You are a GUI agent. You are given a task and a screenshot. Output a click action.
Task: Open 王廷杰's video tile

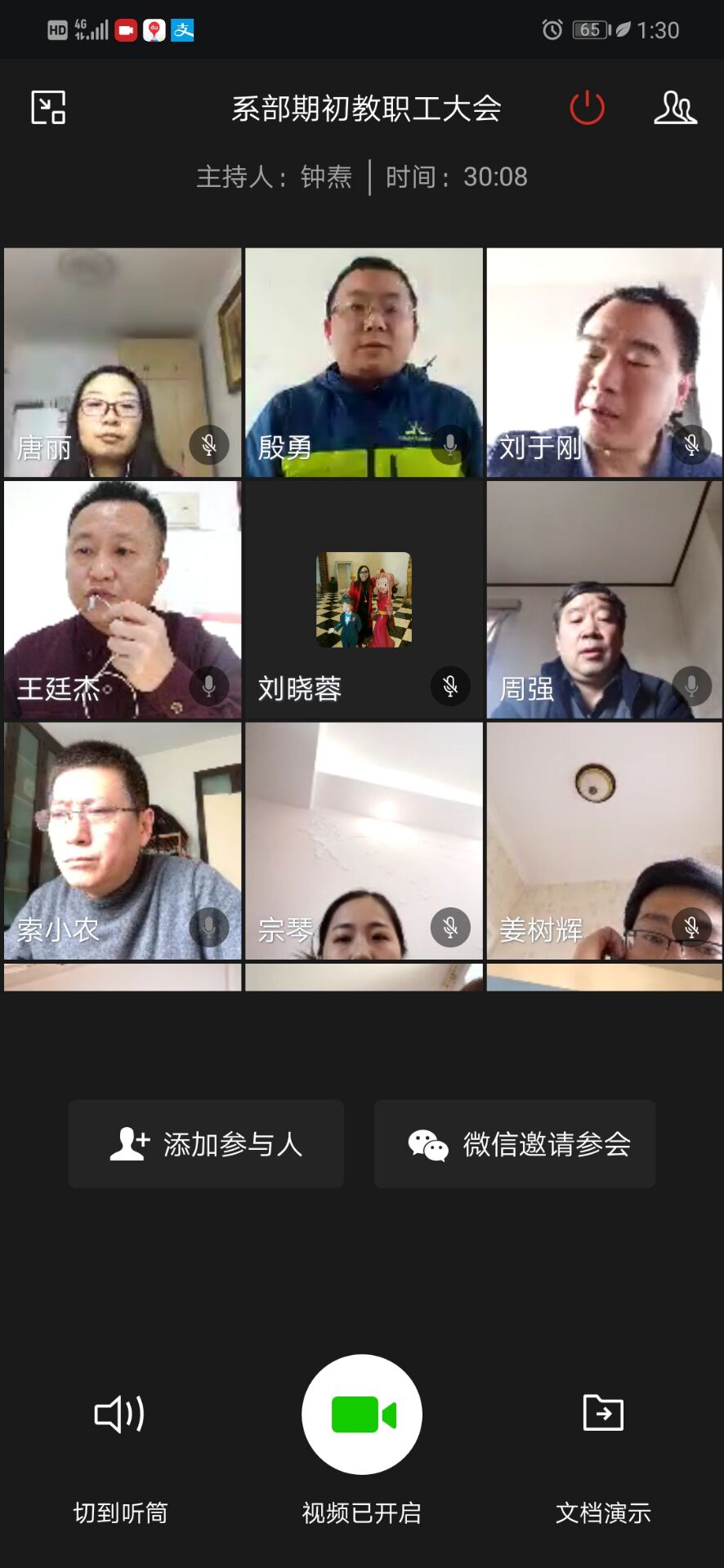(123, 599)
